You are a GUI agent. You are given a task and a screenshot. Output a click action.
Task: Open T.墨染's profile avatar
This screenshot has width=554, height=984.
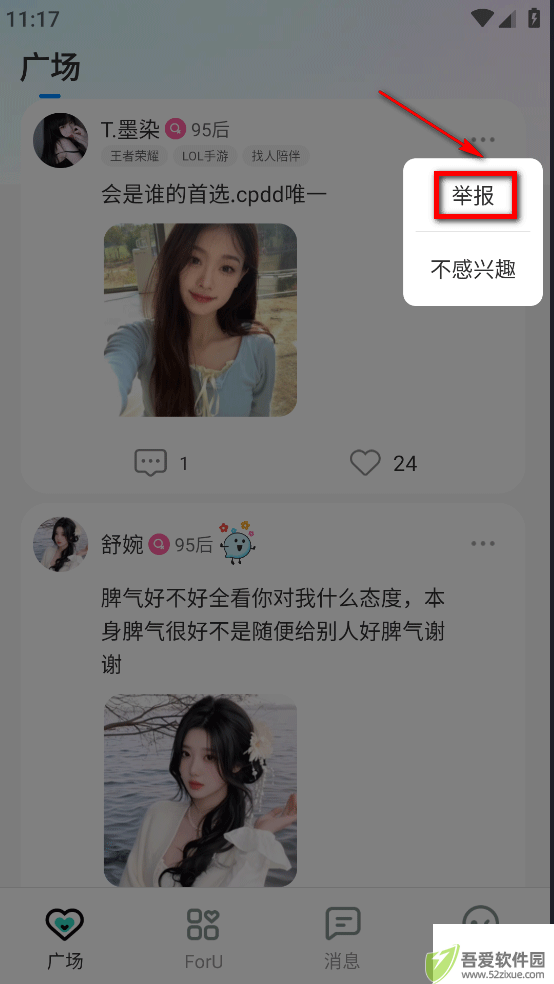pos(61,140)
